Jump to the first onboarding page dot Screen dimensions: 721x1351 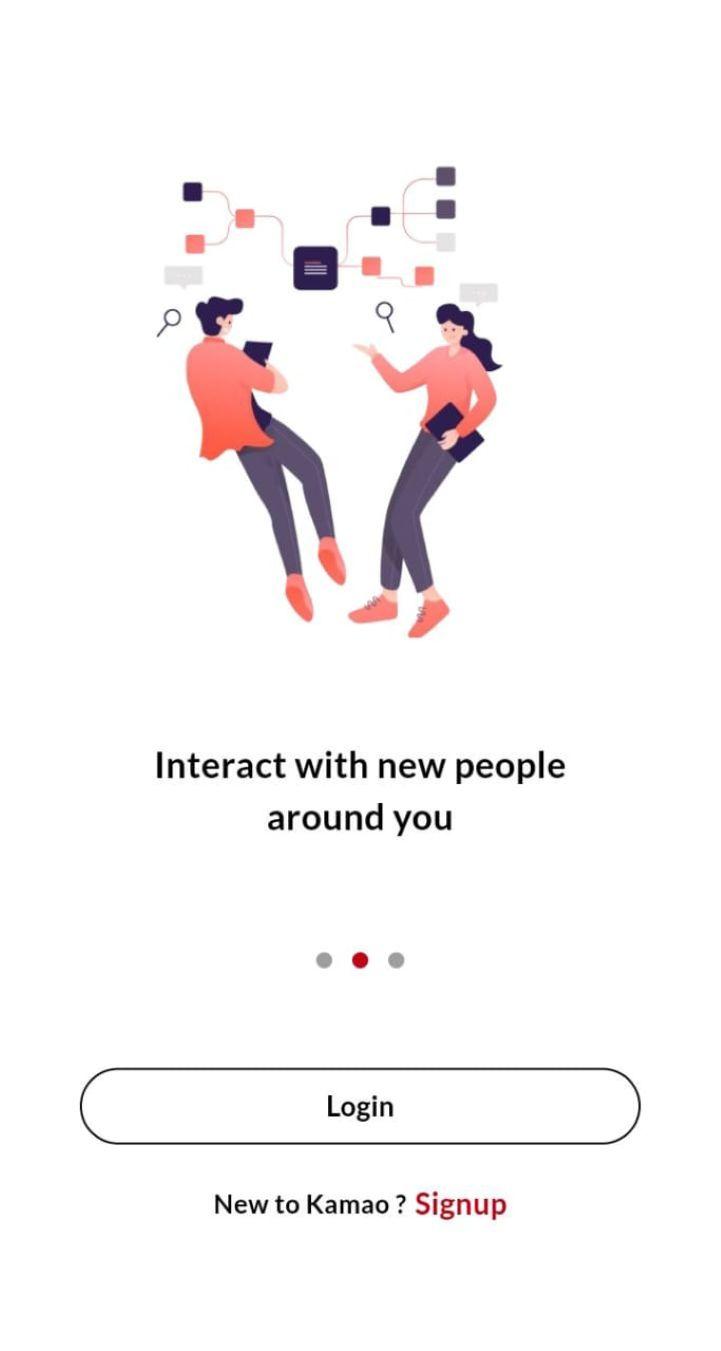tap(324, 960)
